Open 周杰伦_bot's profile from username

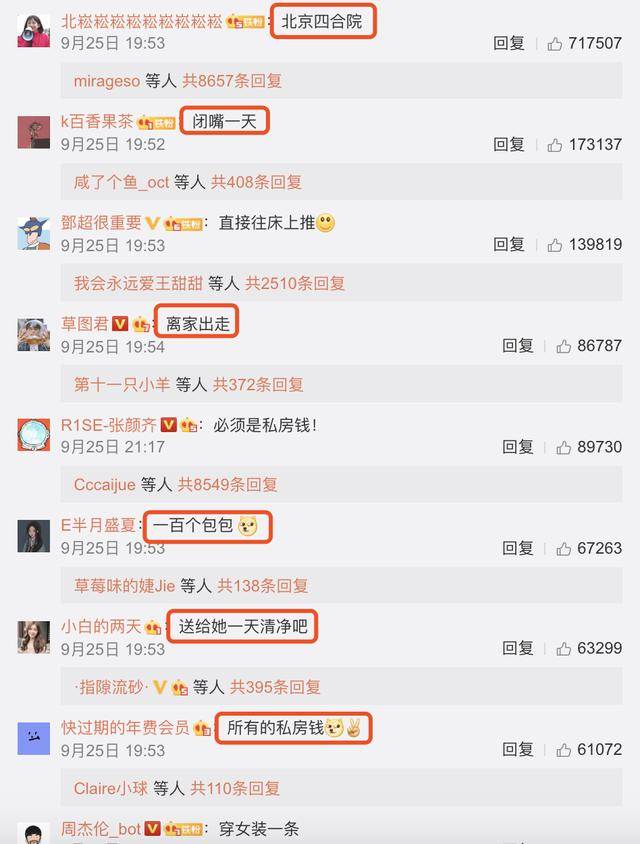click(100, 829)
